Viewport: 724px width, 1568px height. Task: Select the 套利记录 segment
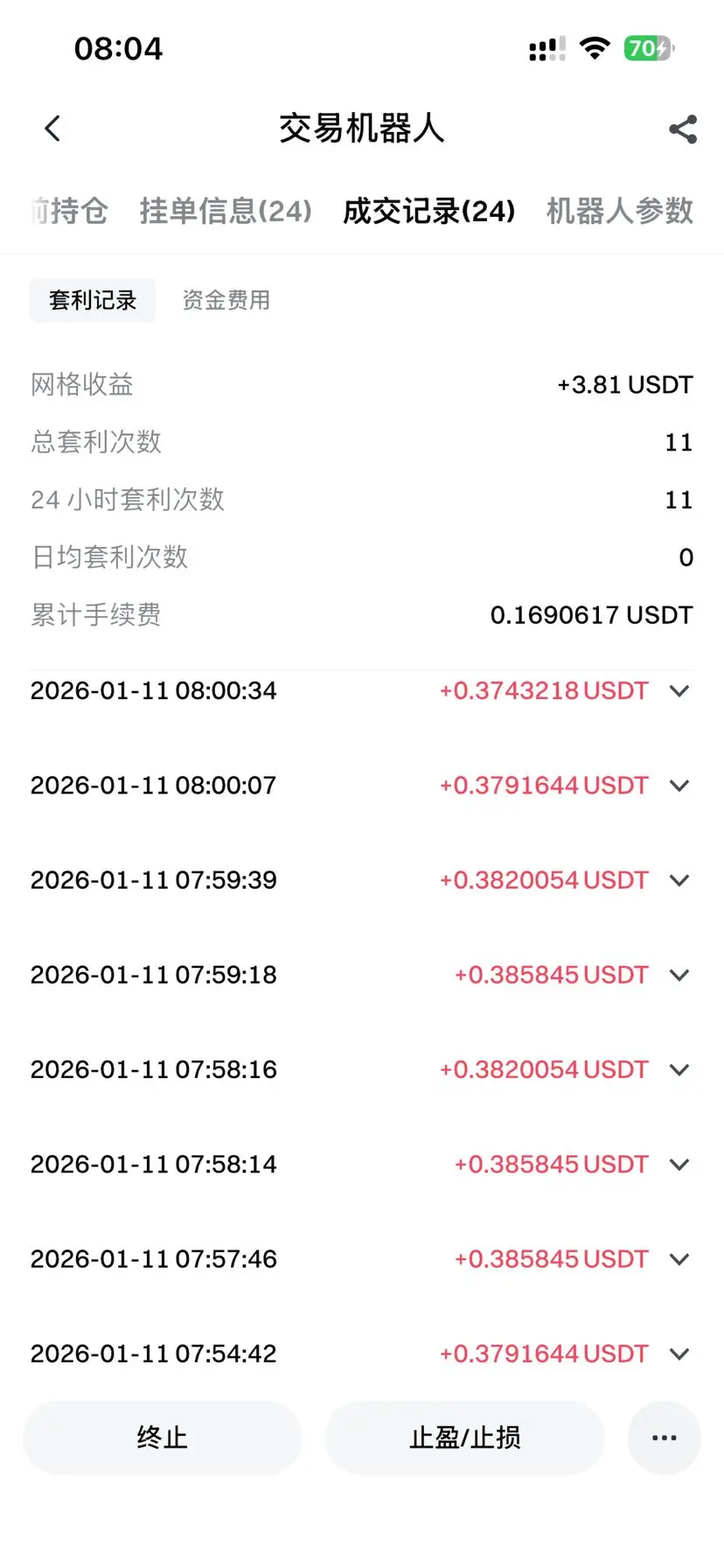click(x=93, y=300)
